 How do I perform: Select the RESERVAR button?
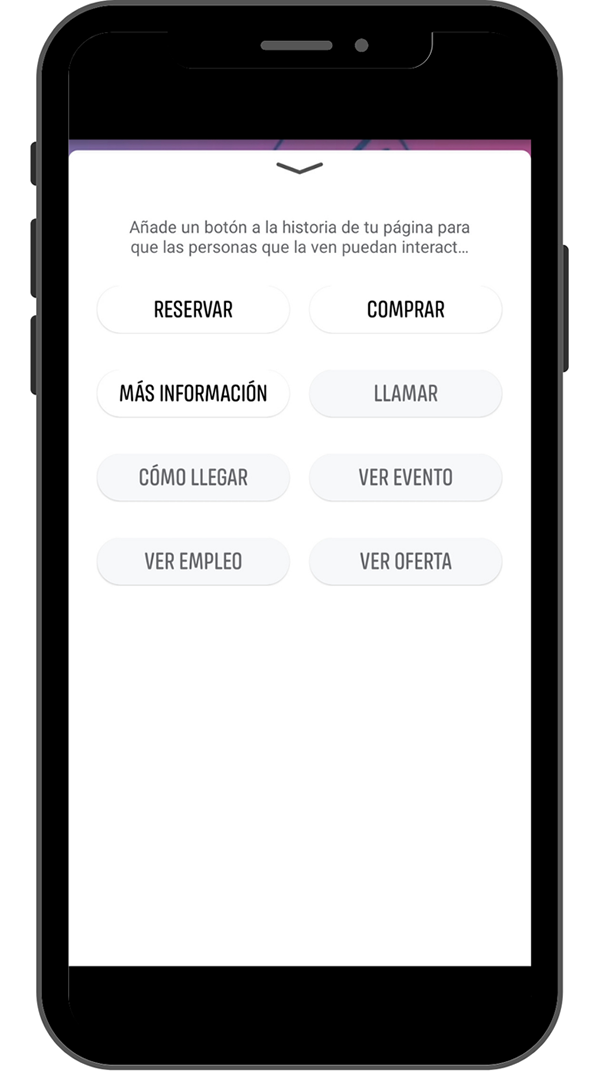(x=193, y=310)
